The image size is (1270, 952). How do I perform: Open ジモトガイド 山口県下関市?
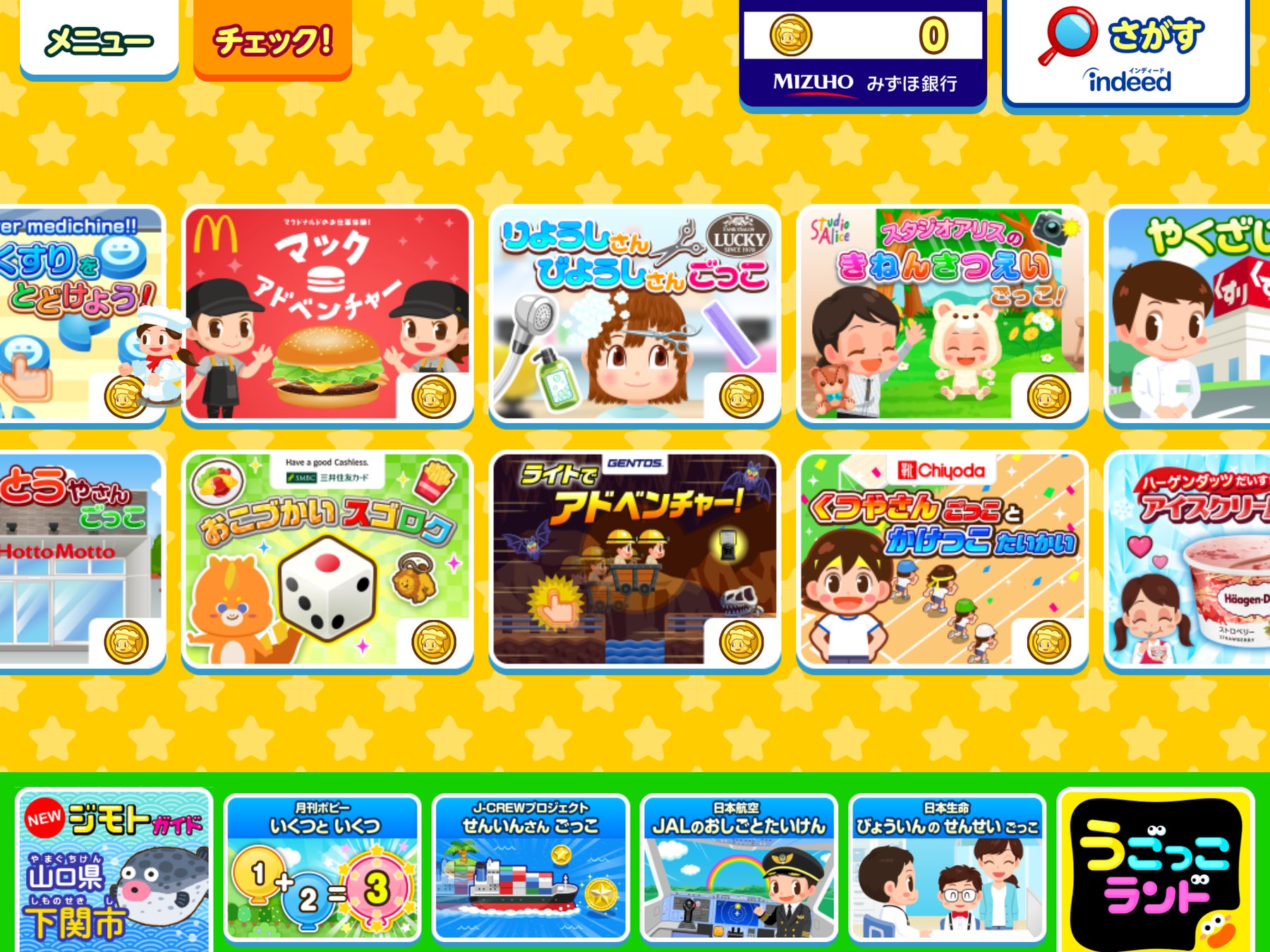click(x=114, y=872)
